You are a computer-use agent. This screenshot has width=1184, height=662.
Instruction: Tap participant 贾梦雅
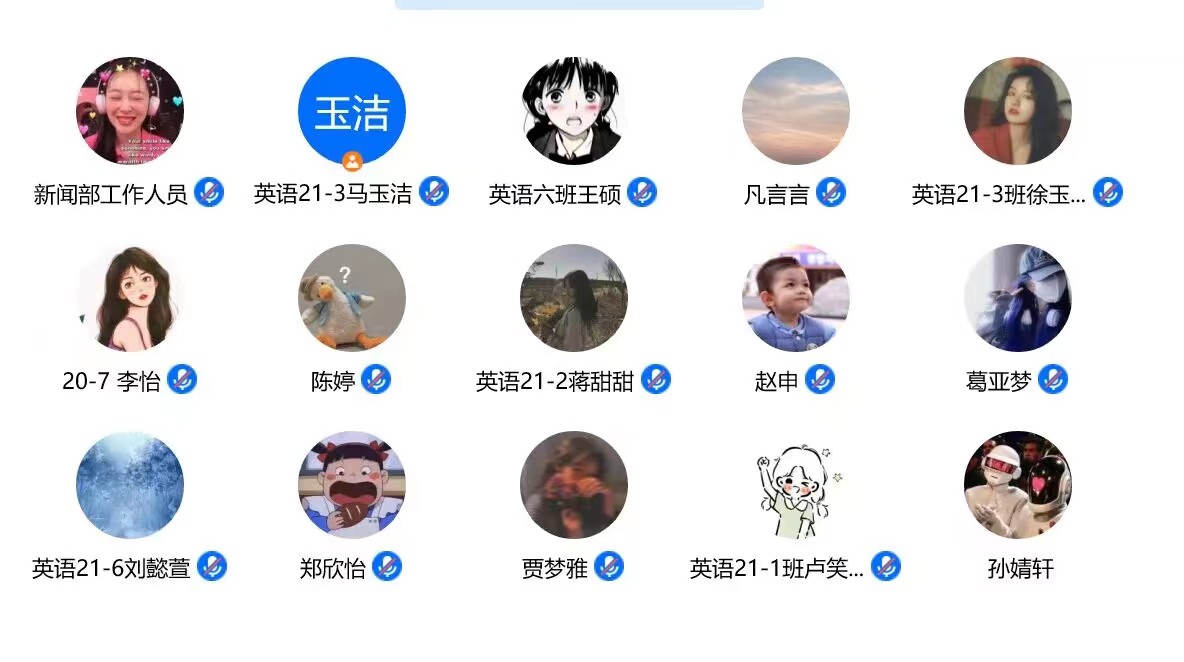[x=574, y=485]
